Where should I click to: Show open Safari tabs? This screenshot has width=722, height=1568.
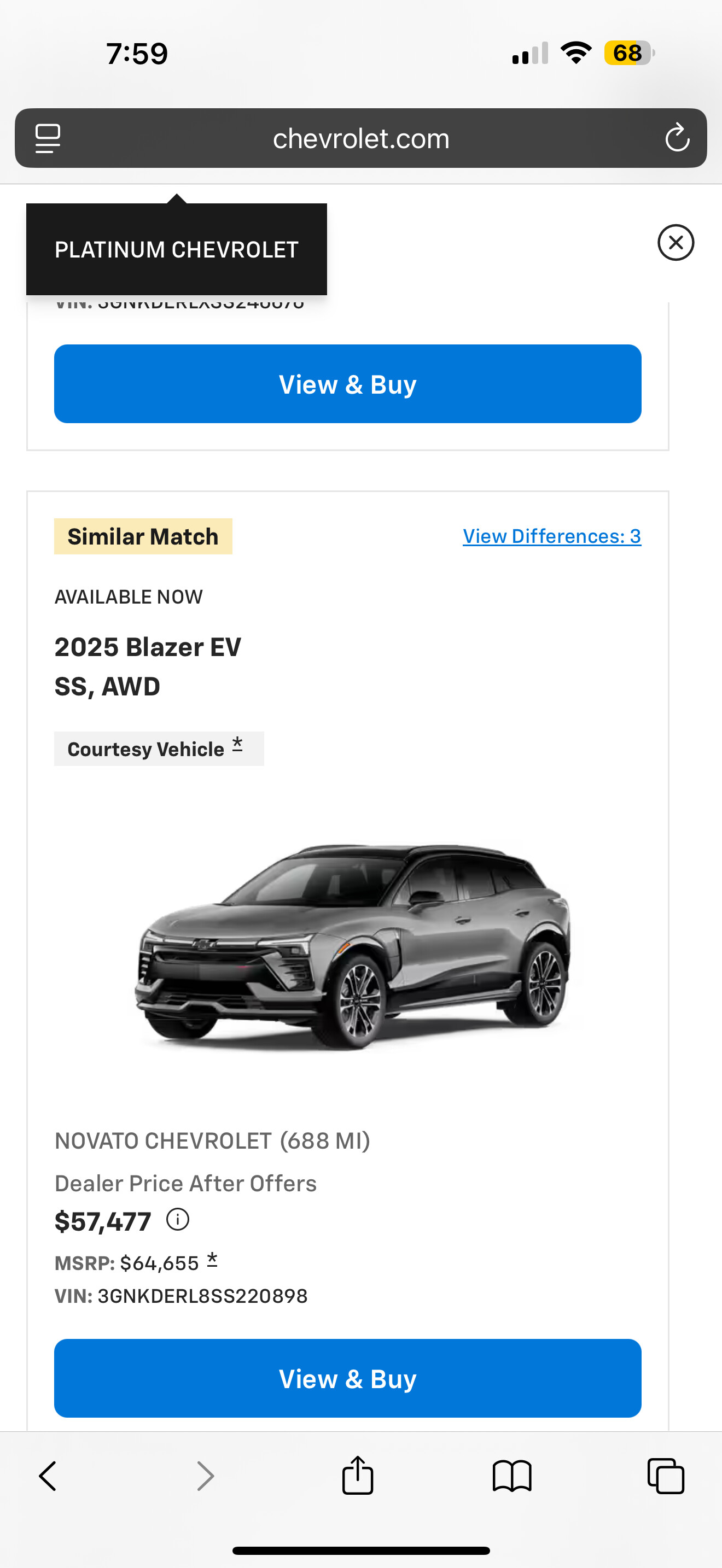click(665, 1476)
